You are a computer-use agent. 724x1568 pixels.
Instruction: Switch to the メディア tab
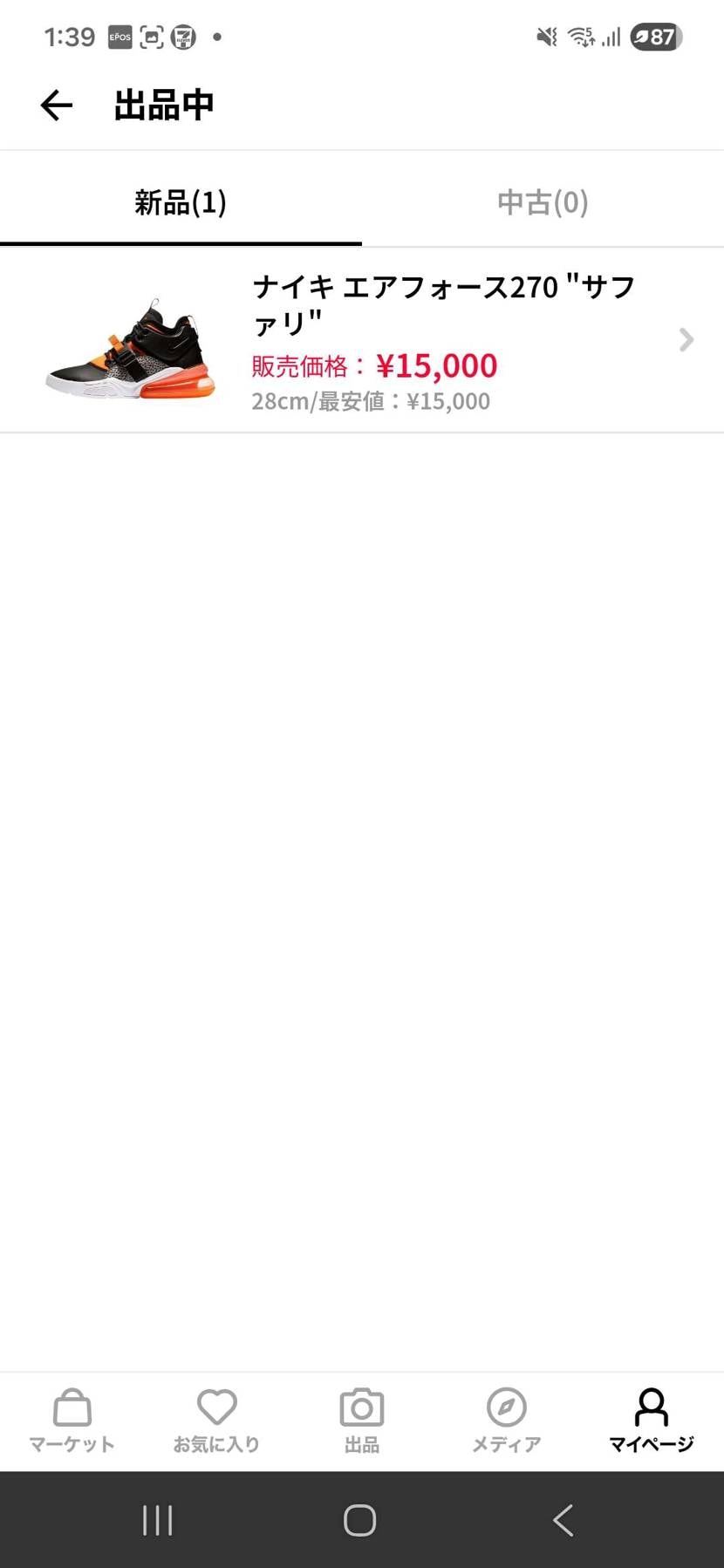[506, 1421]
